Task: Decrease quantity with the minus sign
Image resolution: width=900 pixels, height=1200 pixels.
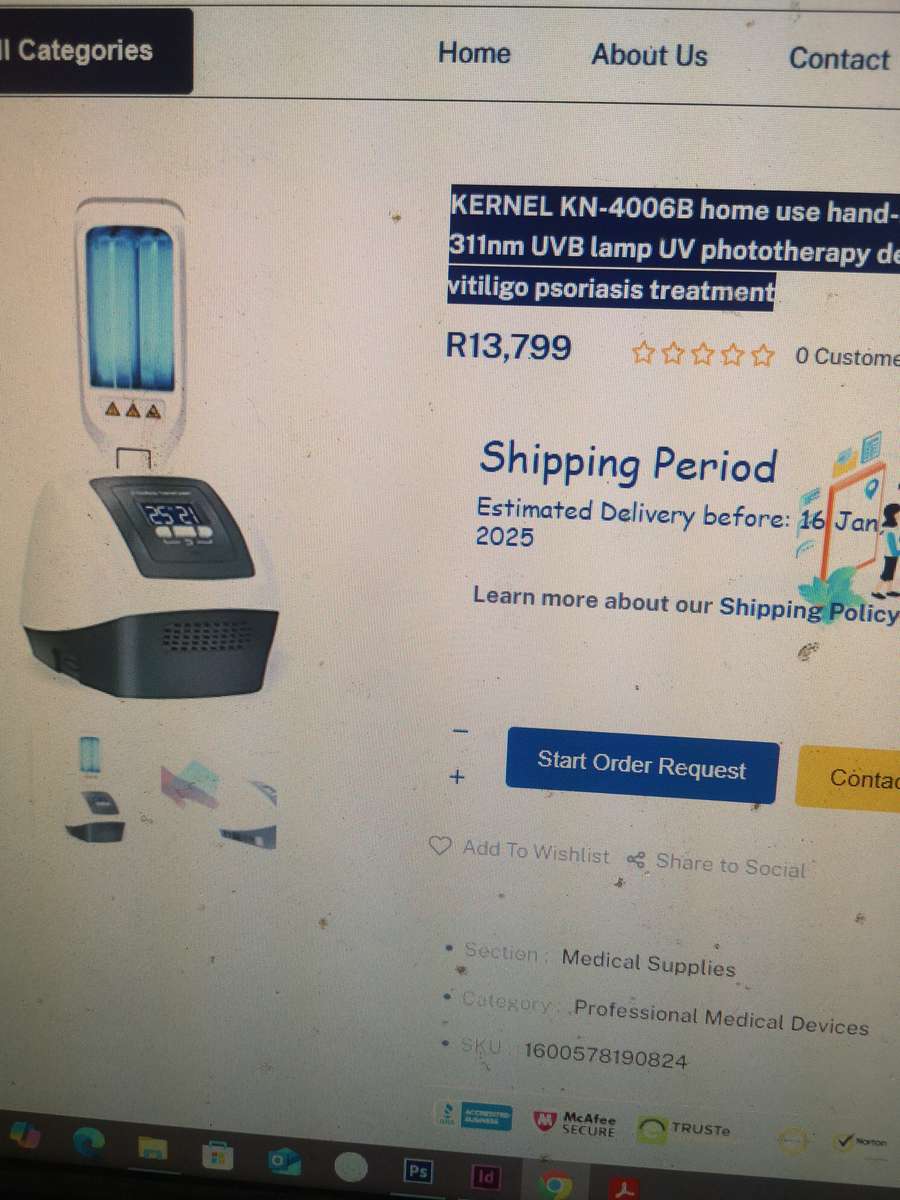Action: click(x=460, y=731)
